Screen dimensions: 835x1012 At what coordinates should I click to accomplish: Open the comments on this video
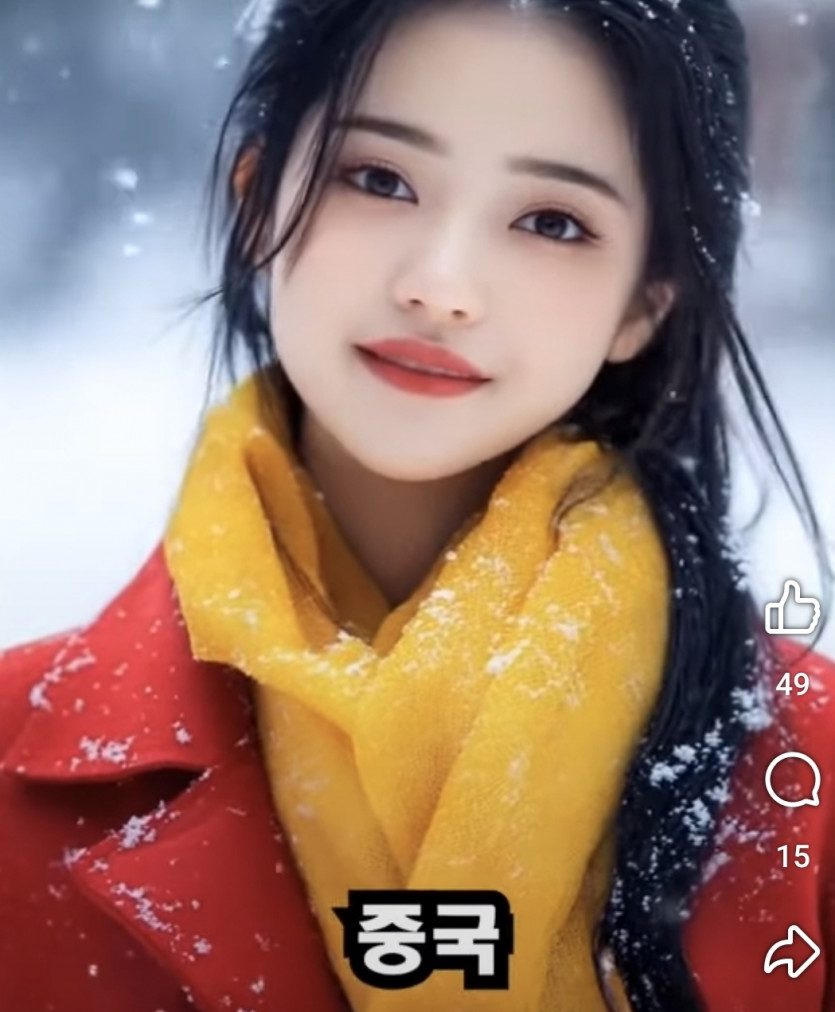coord(792,780)
